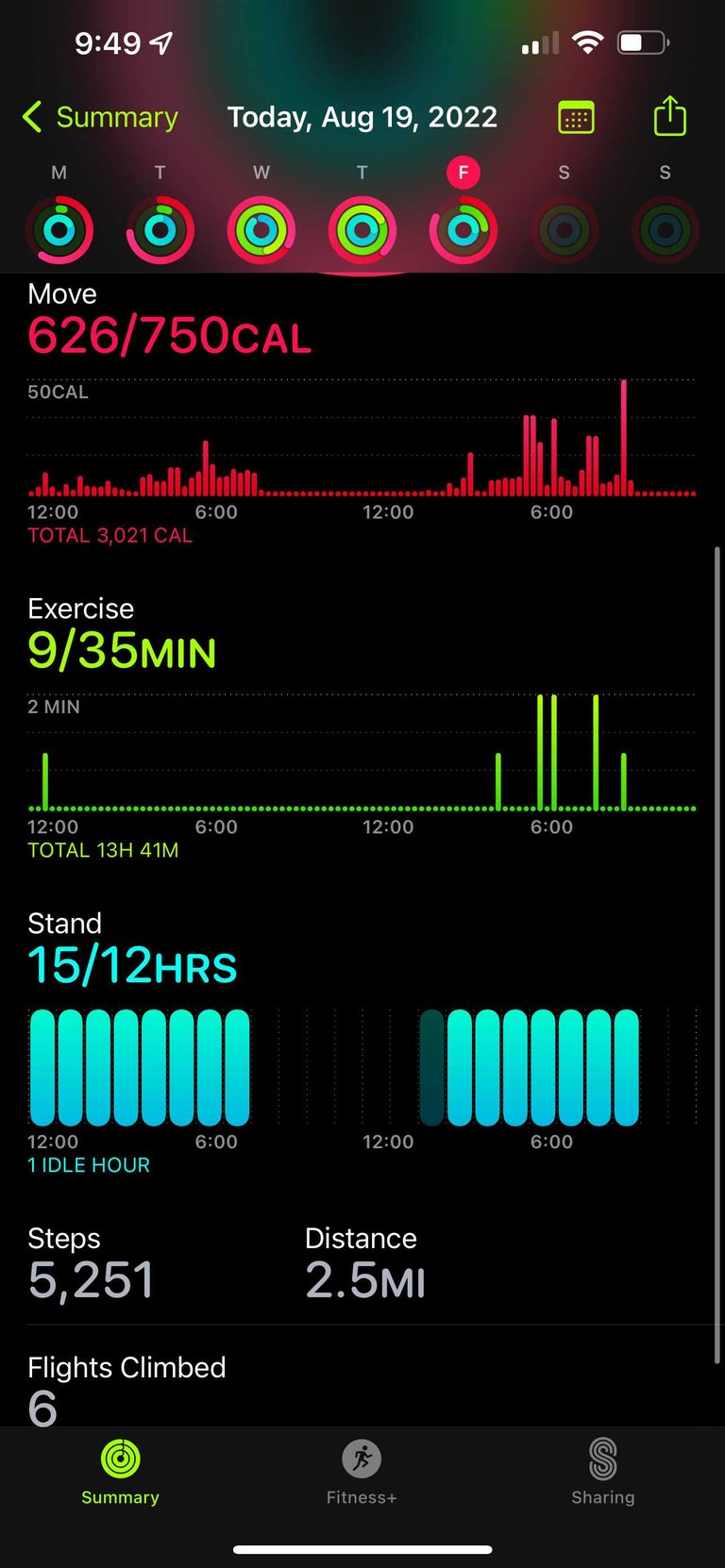
Task: Select Saturday's activity rings
Action: click(564, 229)
